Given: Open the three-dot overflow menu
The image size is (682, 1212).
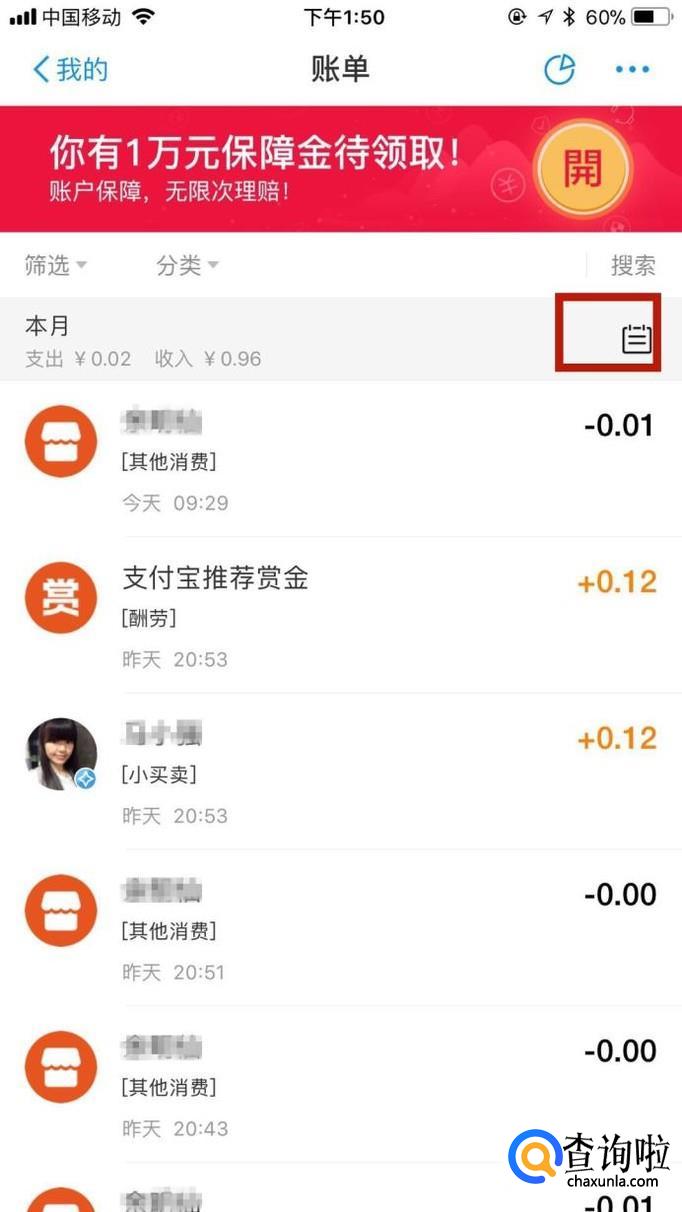Looking at the screenshot, I should (632, 70).
